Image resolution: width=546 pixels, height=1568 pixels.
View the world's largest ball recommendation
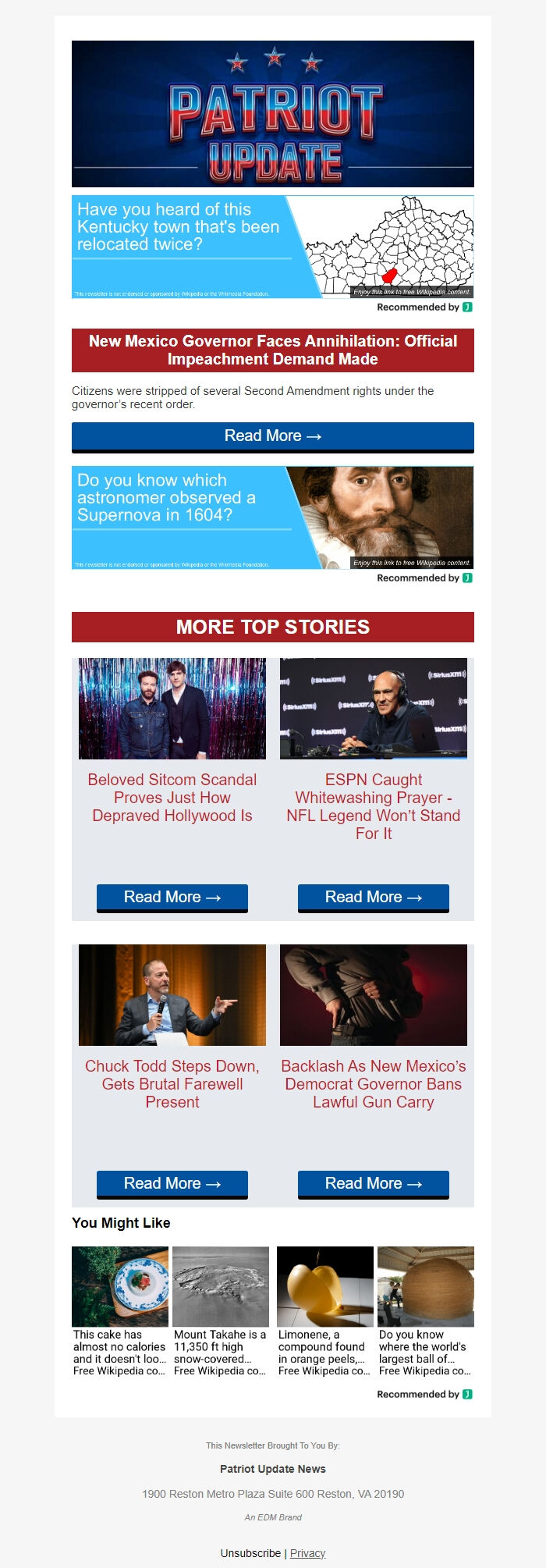[425, 1311]
